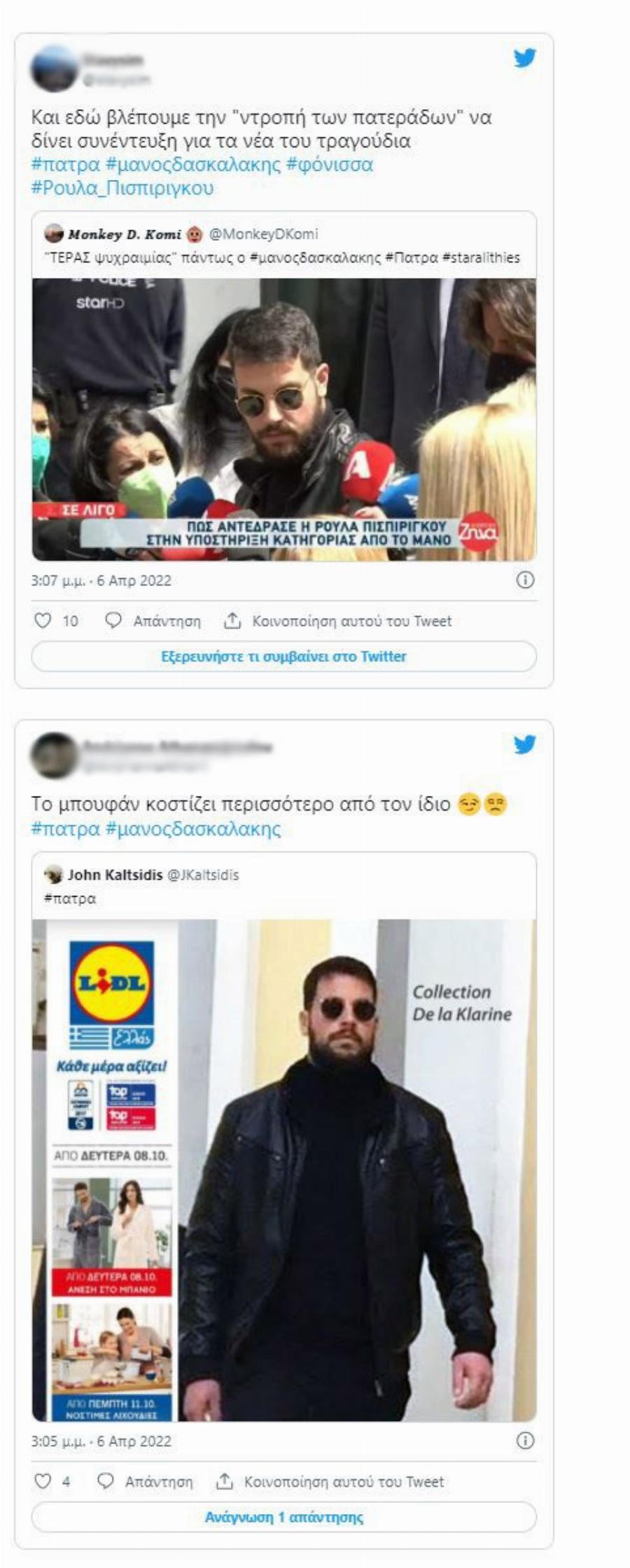Open info icon on the 3:07 μ.μ. tweet
Screen dimensions: 630x1568
pos(525,580)
